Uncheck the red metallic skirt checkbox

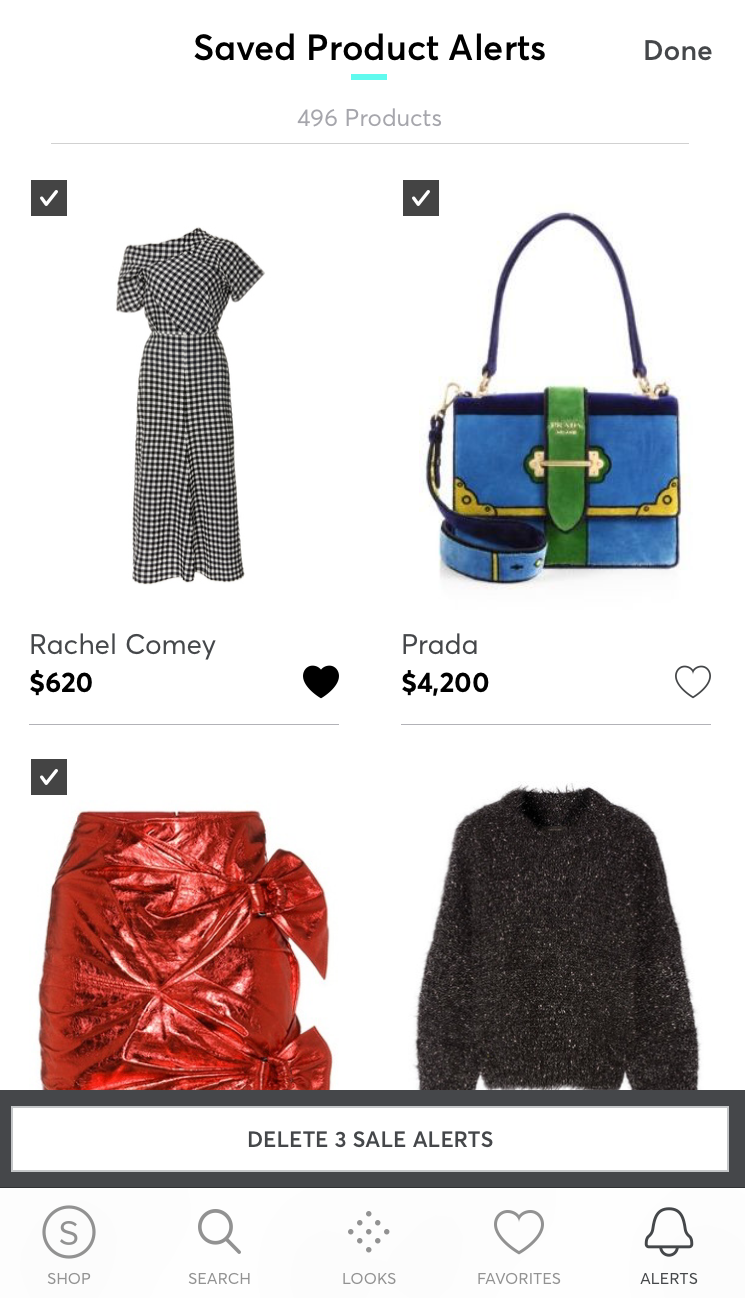point(49,777)
